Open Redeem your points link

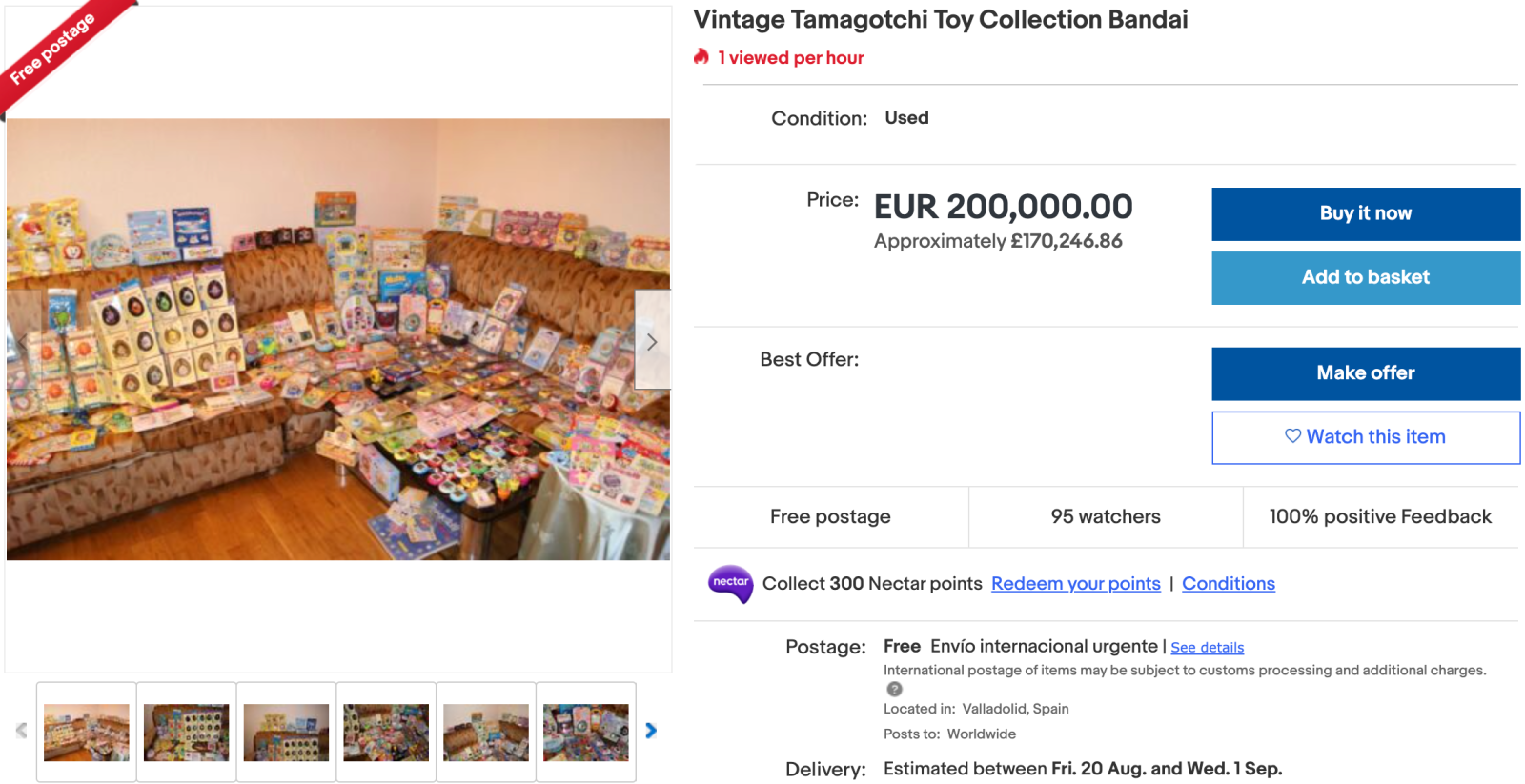(1075, 584)
